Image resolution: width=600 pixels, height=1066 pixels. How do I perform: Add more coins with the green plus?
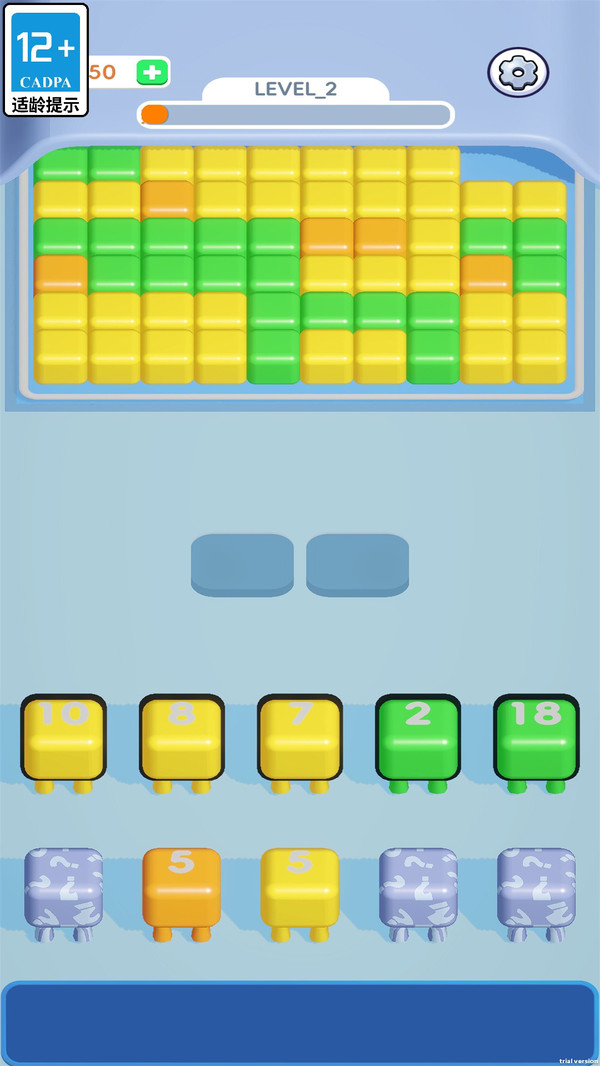pos(152,72)
